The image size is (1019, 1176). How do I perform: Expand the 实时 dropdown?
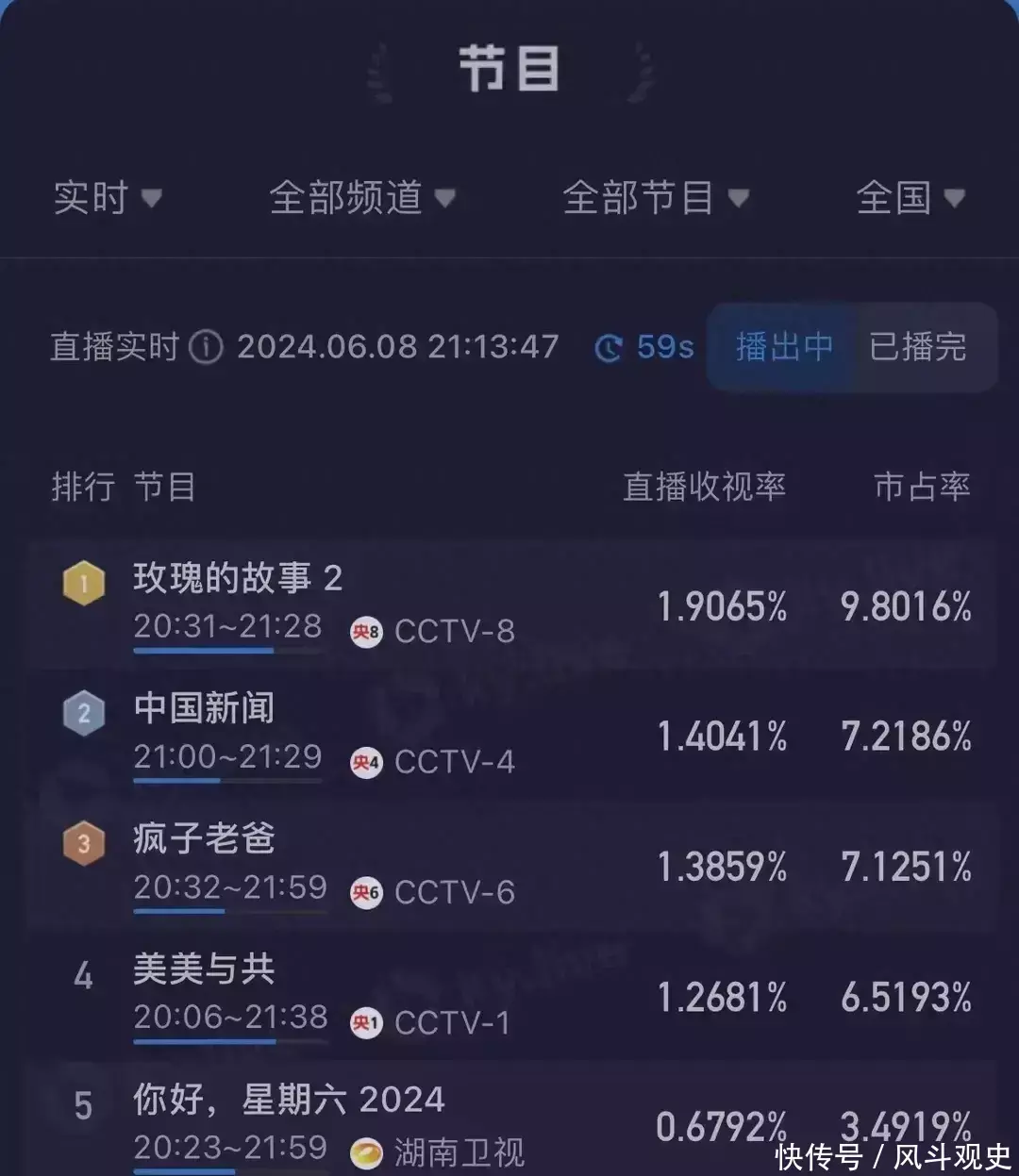(x=108, y=198)
